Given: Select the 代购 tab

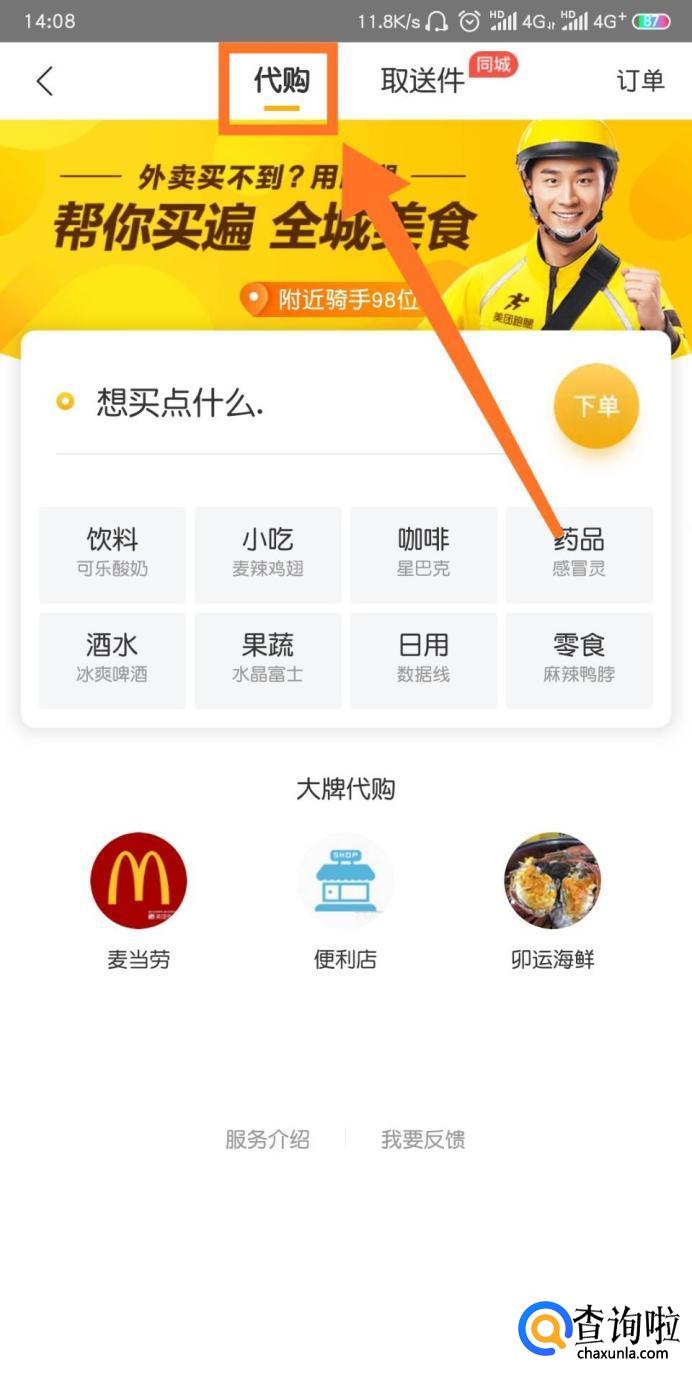Looking at the screenshot, I should [281, 81].
